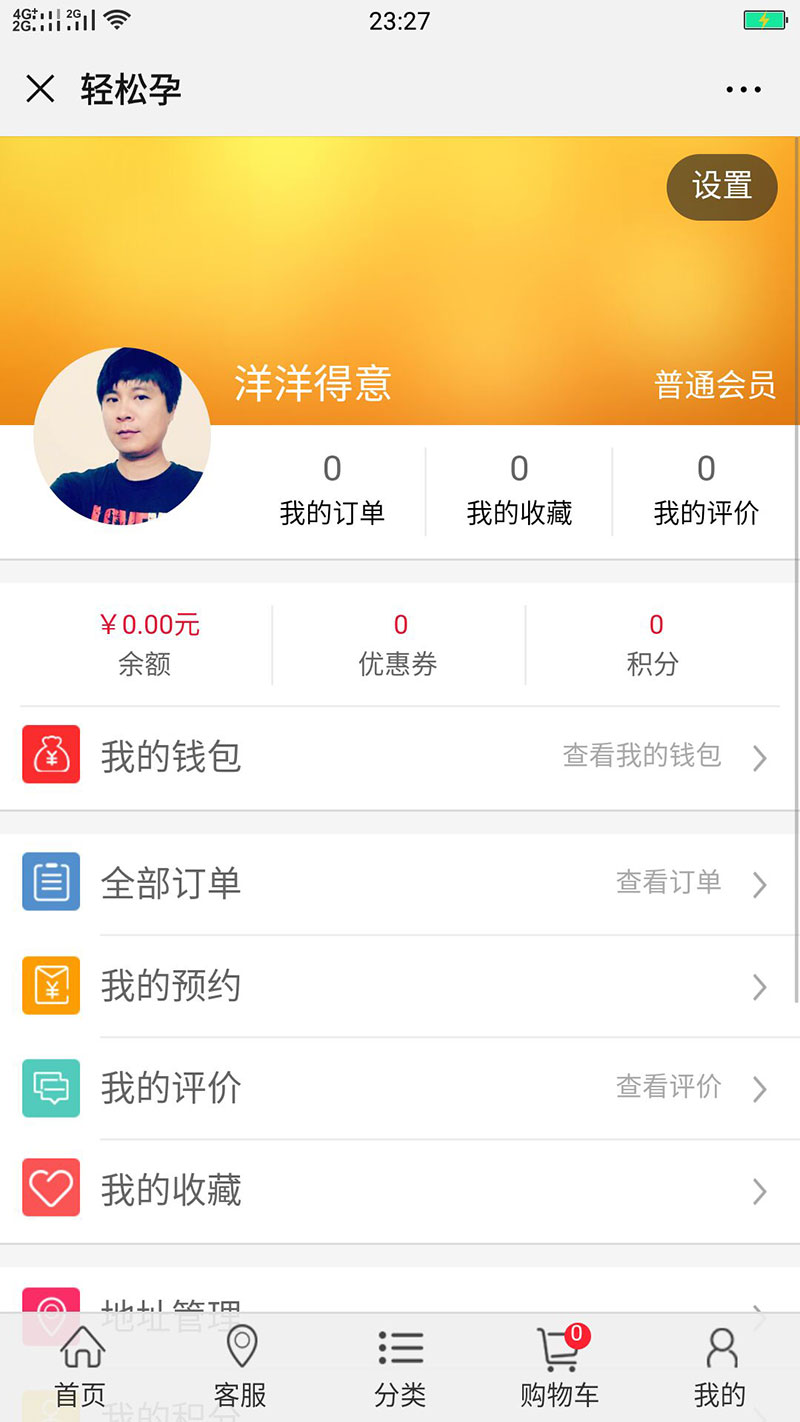This screenshot has width=800, height=1422.
Task: Open the 我的预约 row
Action: click(400, 987)
